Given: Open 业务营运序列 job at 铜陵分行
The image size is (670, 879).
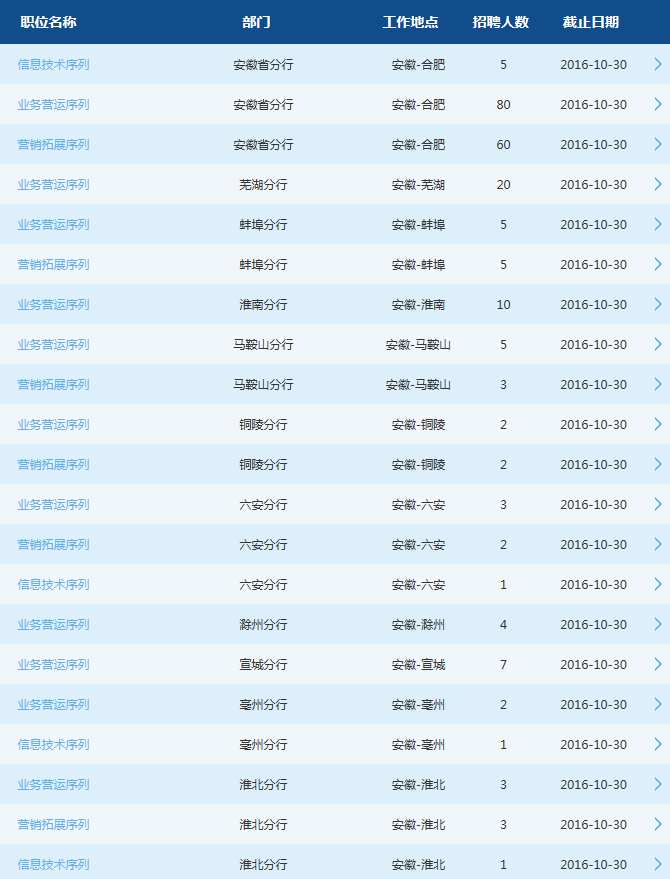Looking at the screenshot, I should [53, 424].
